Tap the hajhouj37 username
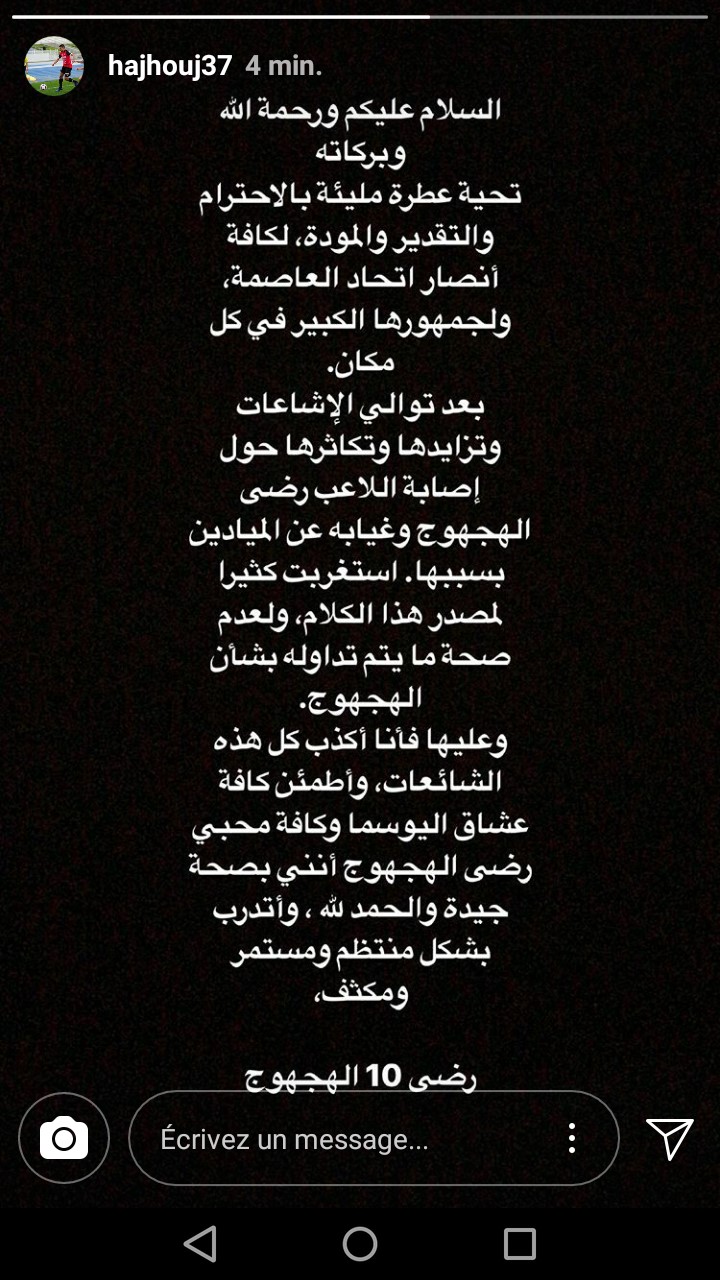 (x=170, y=66)
